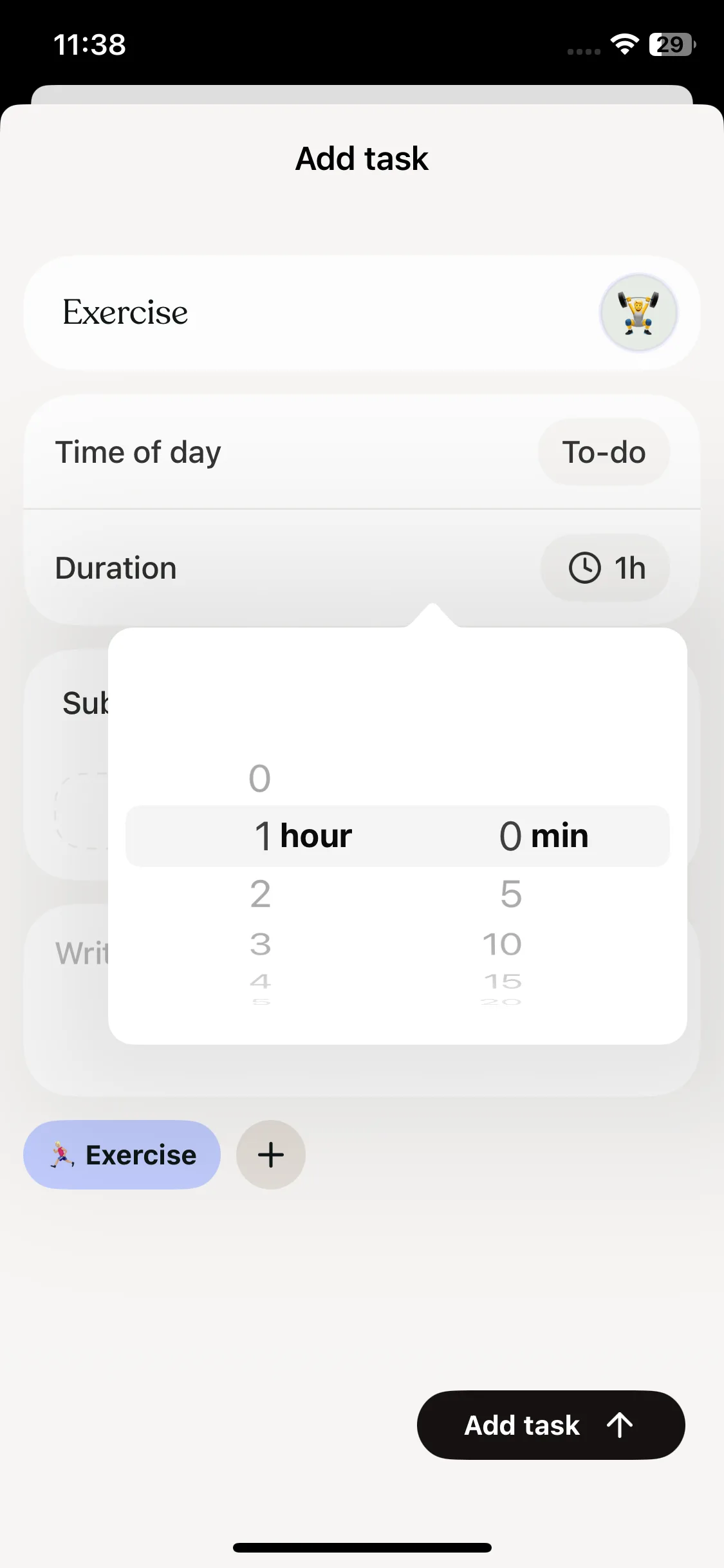
Task: Select 10 in the minutes picker
Action: click(502, 944)
